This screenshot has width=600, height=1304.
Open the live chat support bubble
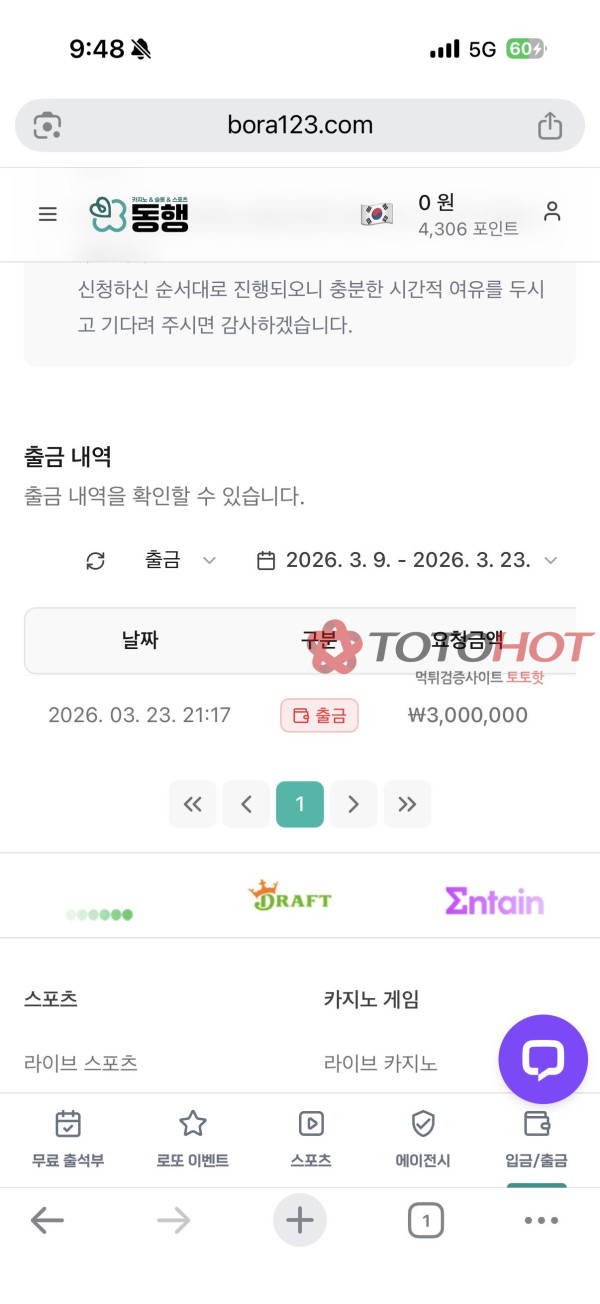(543, 1060)
